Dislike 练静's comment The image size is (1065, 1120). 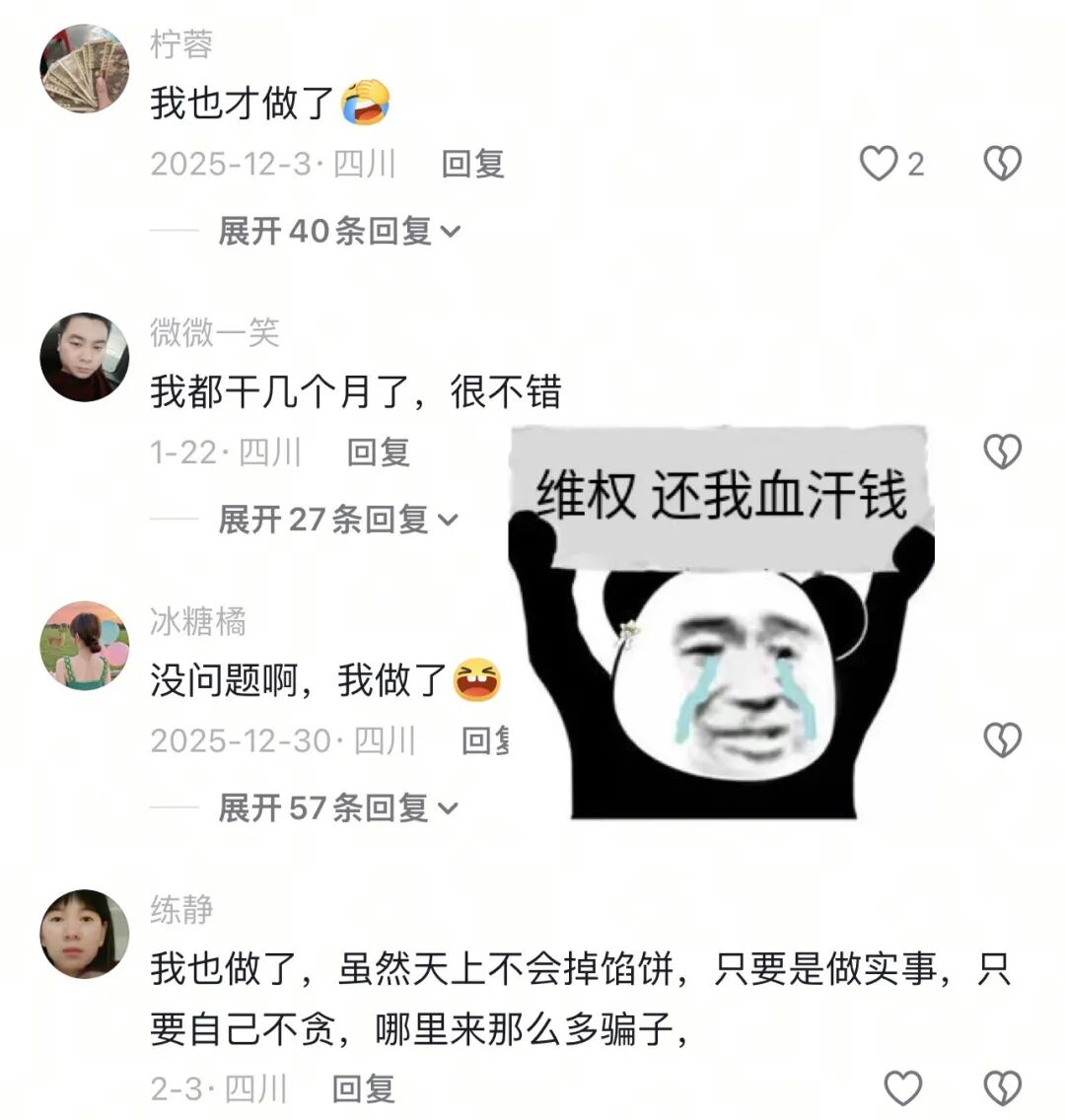pyautogui.click(x=1005, y=1089)
